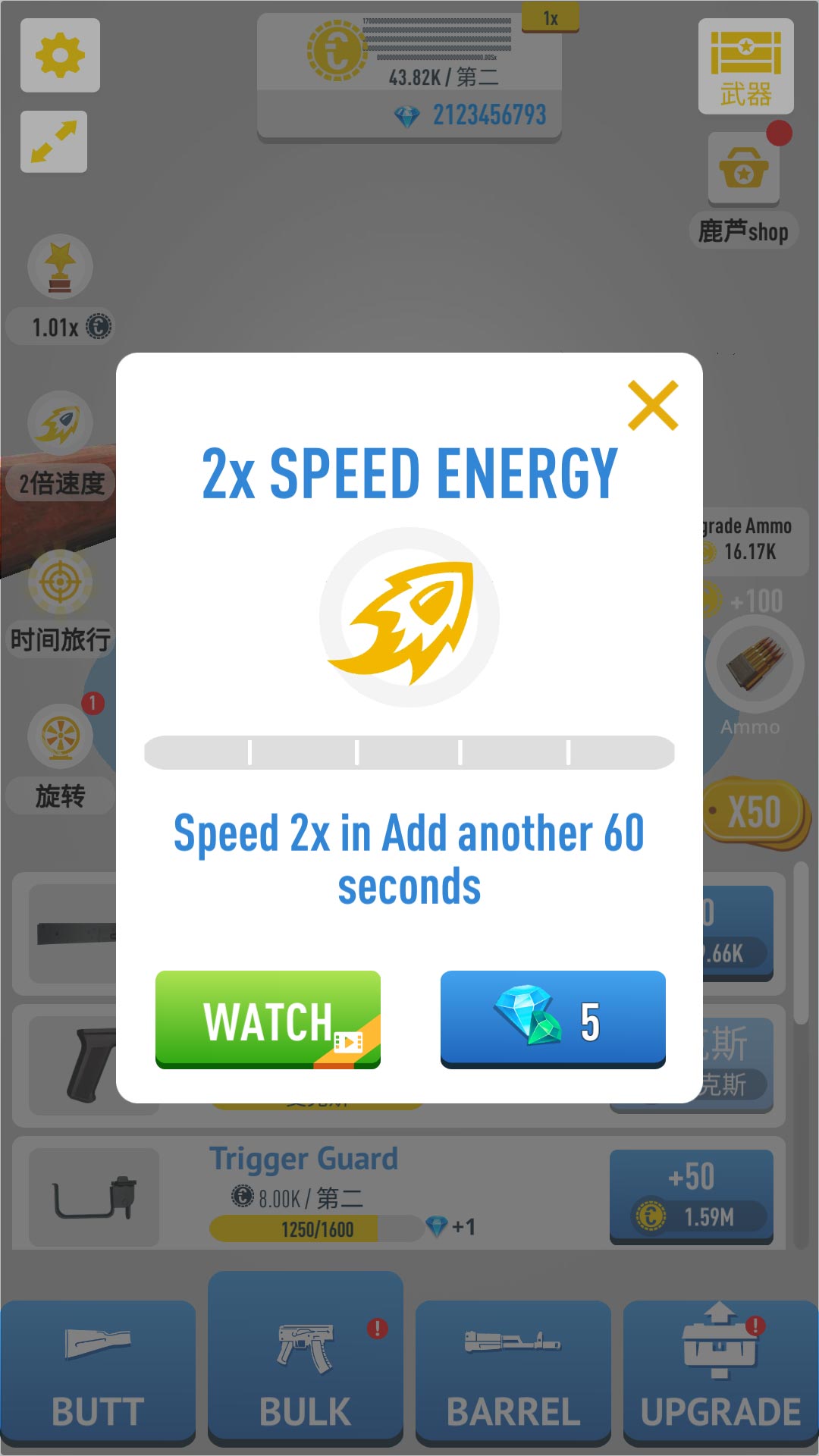The width and height of the screenshot is (819, 1456).
Task: Close the 2x Speed Energy dialog
Action: pyautogui.click(x=652, y=406)
